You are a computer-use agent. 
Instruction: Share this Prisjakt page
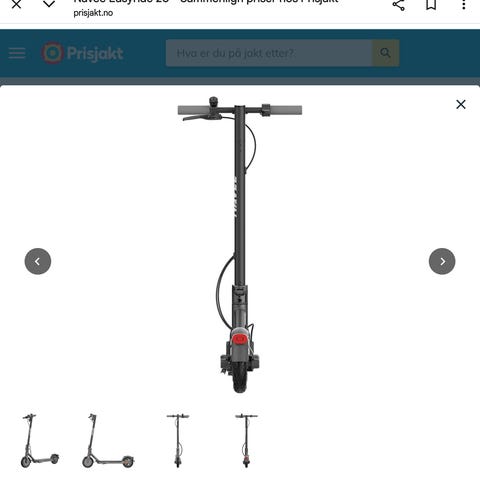pyautogui.click(x=398, y=5)
